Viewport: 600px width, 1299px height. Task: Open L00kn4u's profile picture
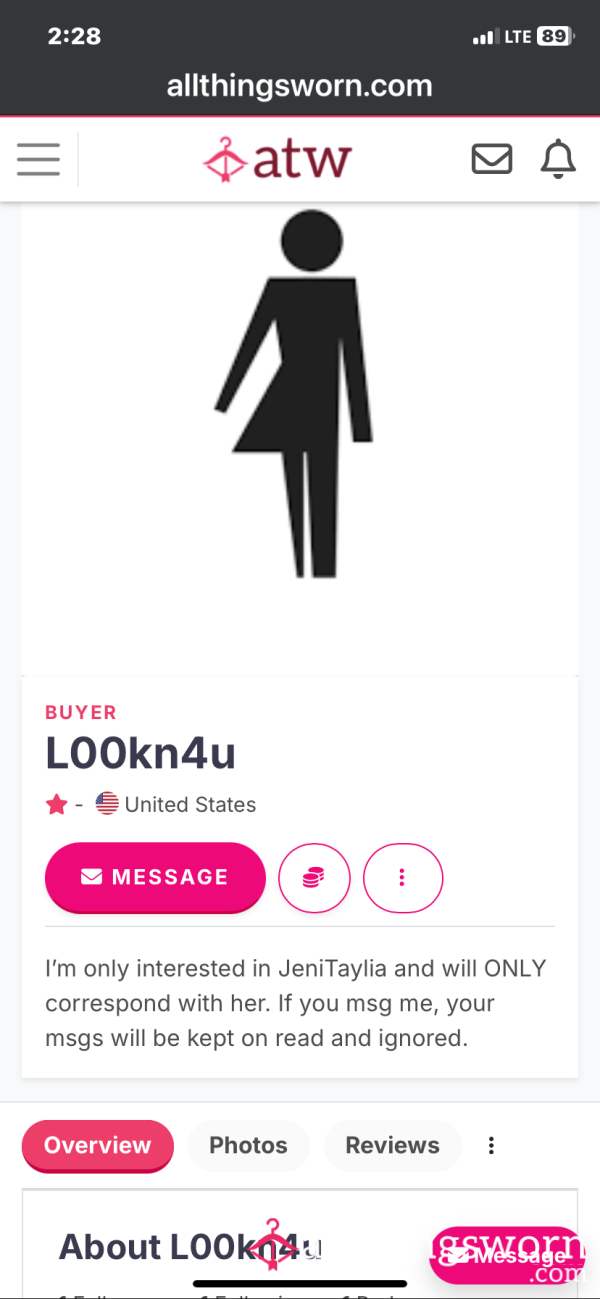[300, 438]
